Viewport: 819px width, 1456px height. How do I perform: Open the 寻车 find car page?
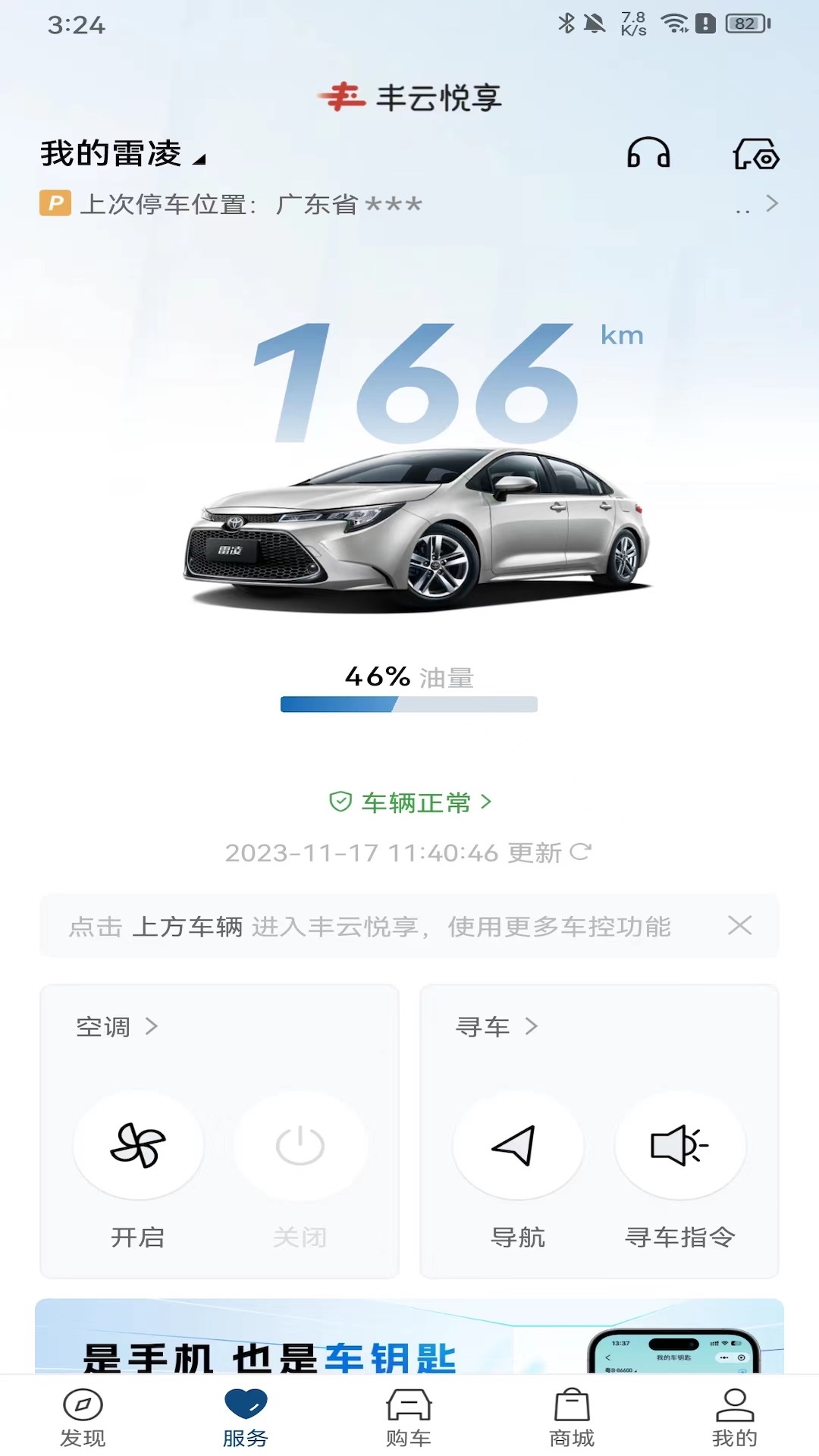coord(496,1027)
